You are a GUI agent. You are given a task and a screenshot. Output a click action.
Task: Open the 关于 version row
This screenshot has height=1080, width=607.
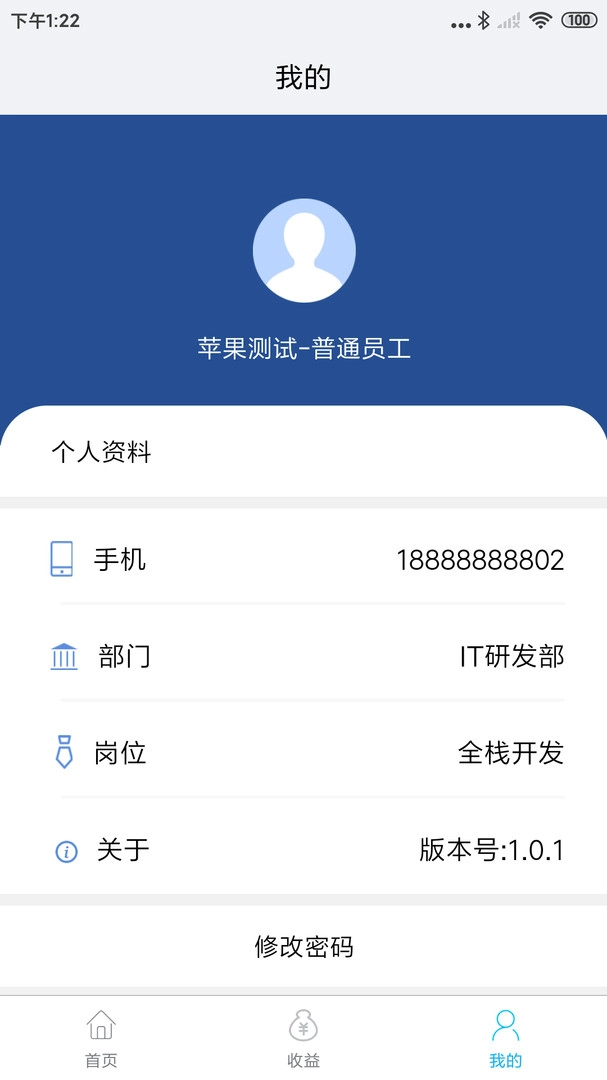point(303,851)
